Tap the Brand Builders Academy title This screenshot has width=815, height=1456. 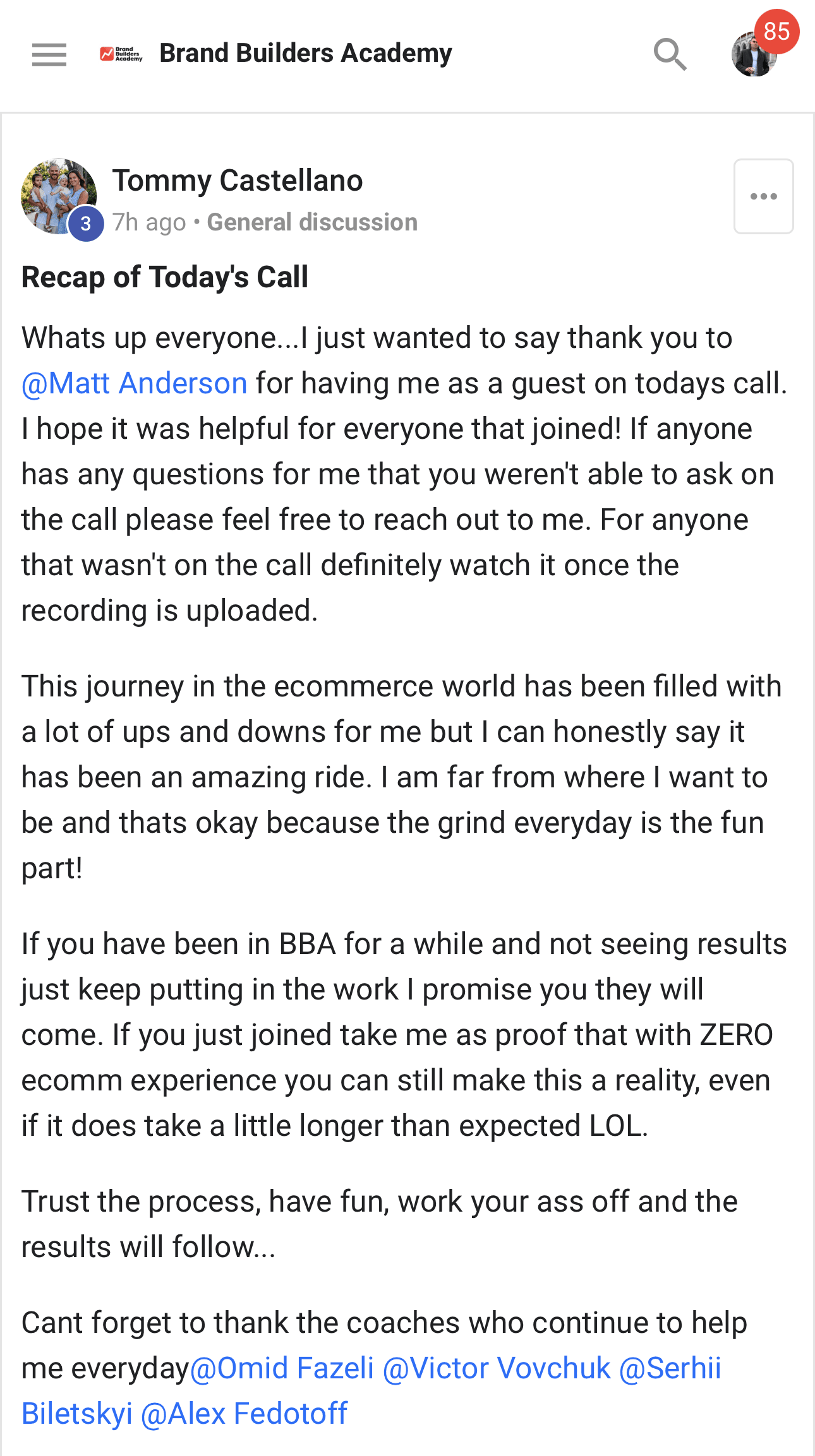click(306, 54)
